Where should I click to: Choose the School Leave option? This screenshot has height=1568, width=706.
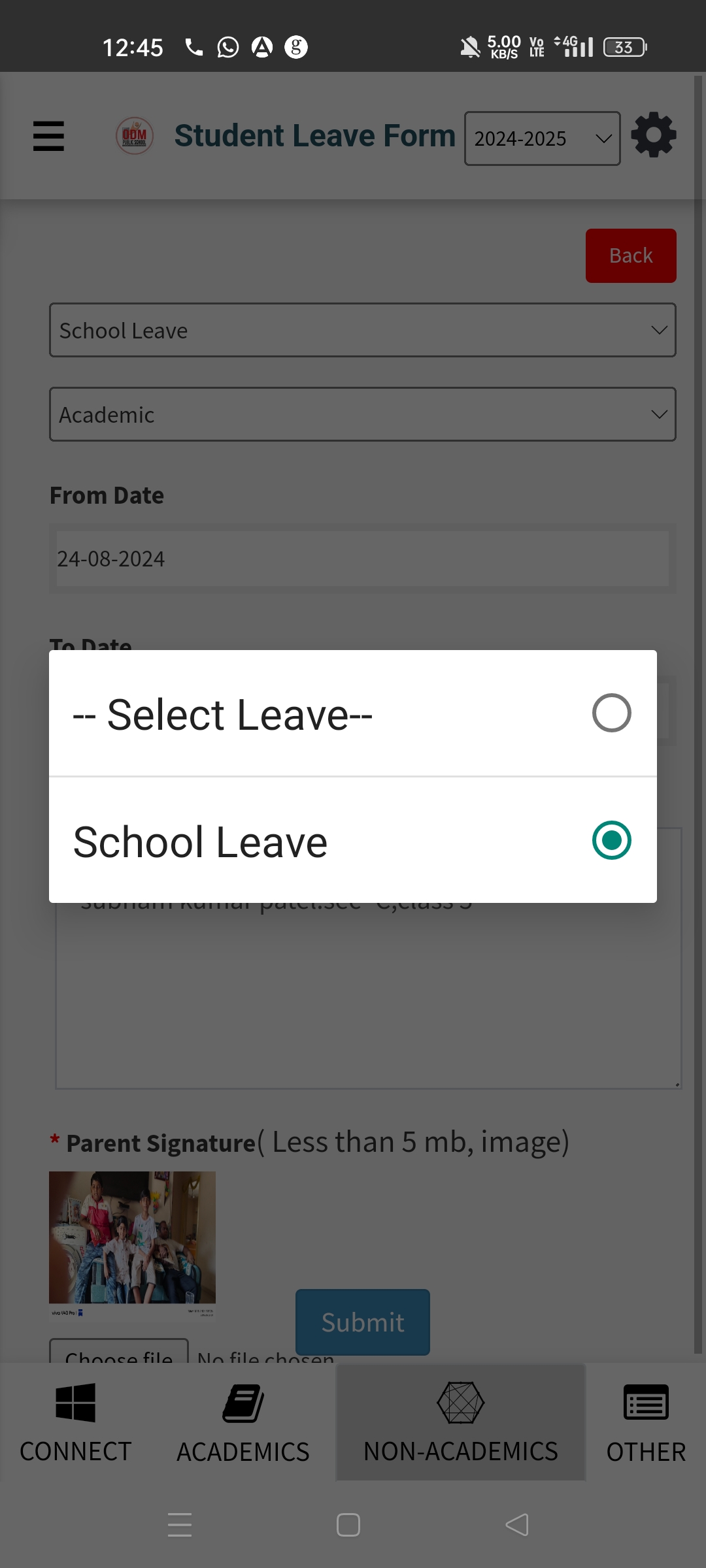[x=353, y=841]
